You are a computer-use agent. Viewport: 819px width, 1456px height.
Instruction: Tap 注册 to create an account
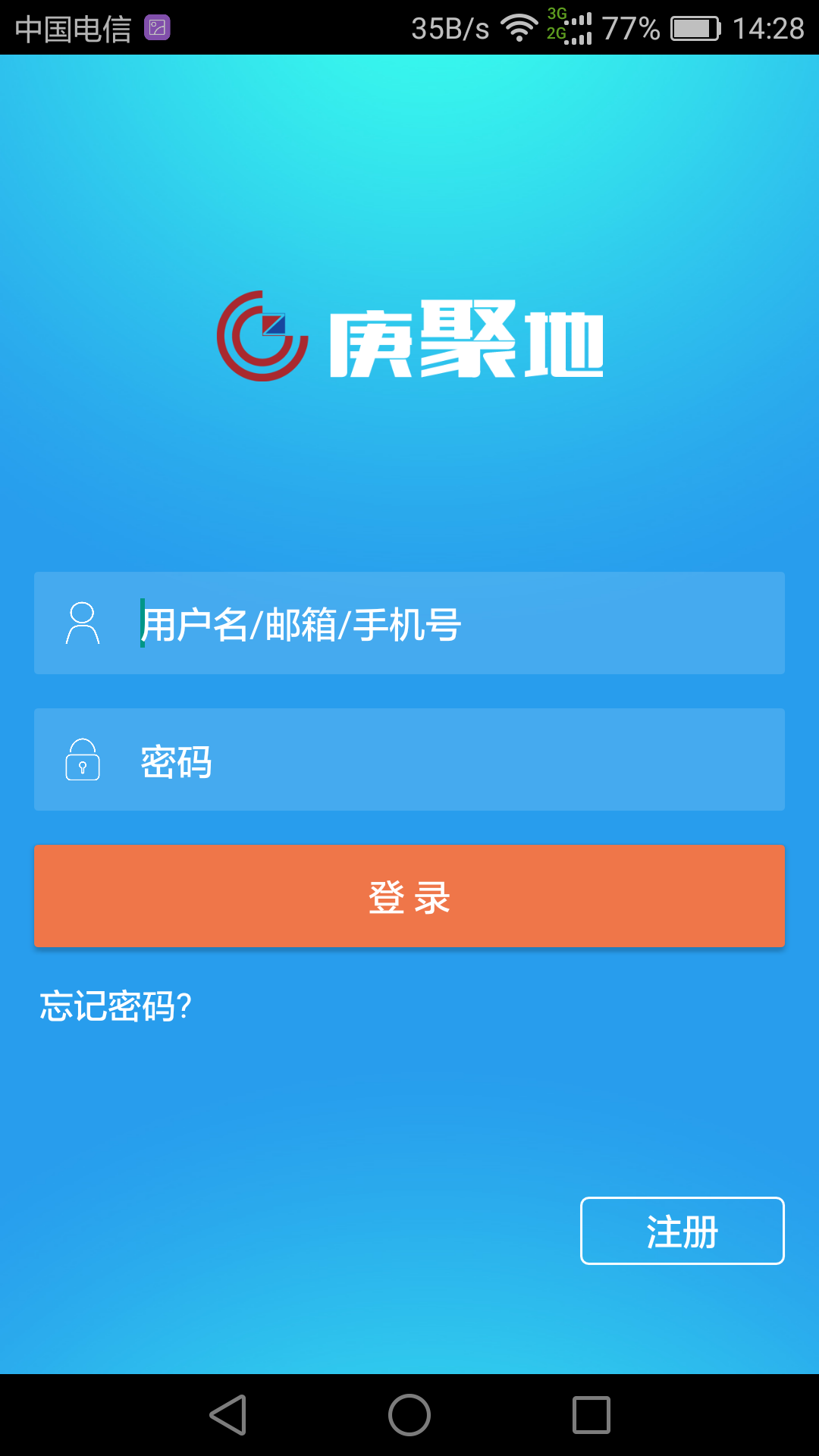coord(682,1231)
